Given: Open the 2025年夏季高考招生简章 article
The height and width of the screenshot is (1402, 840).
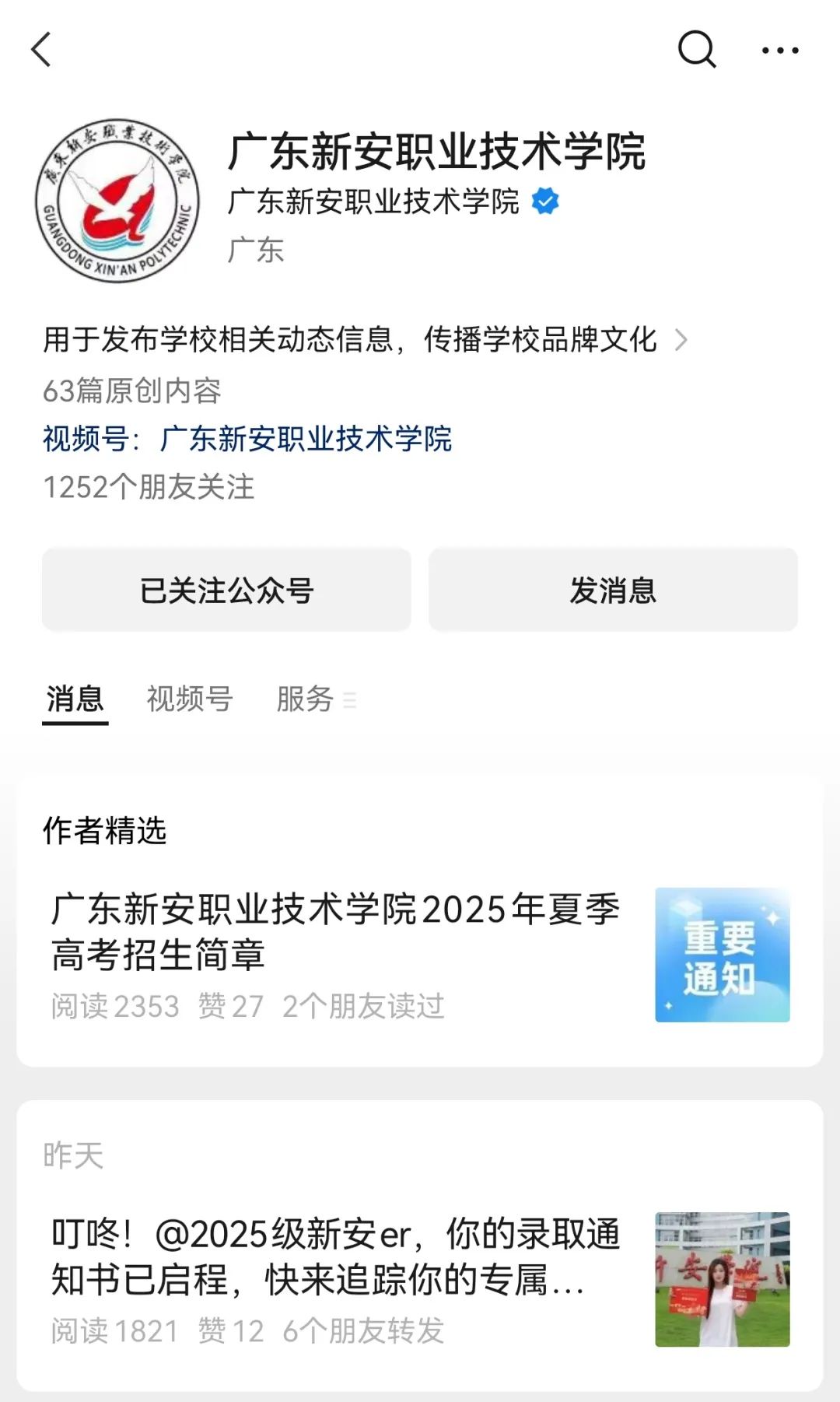Looking at the screenshot, I should click(x=335, y=931).
